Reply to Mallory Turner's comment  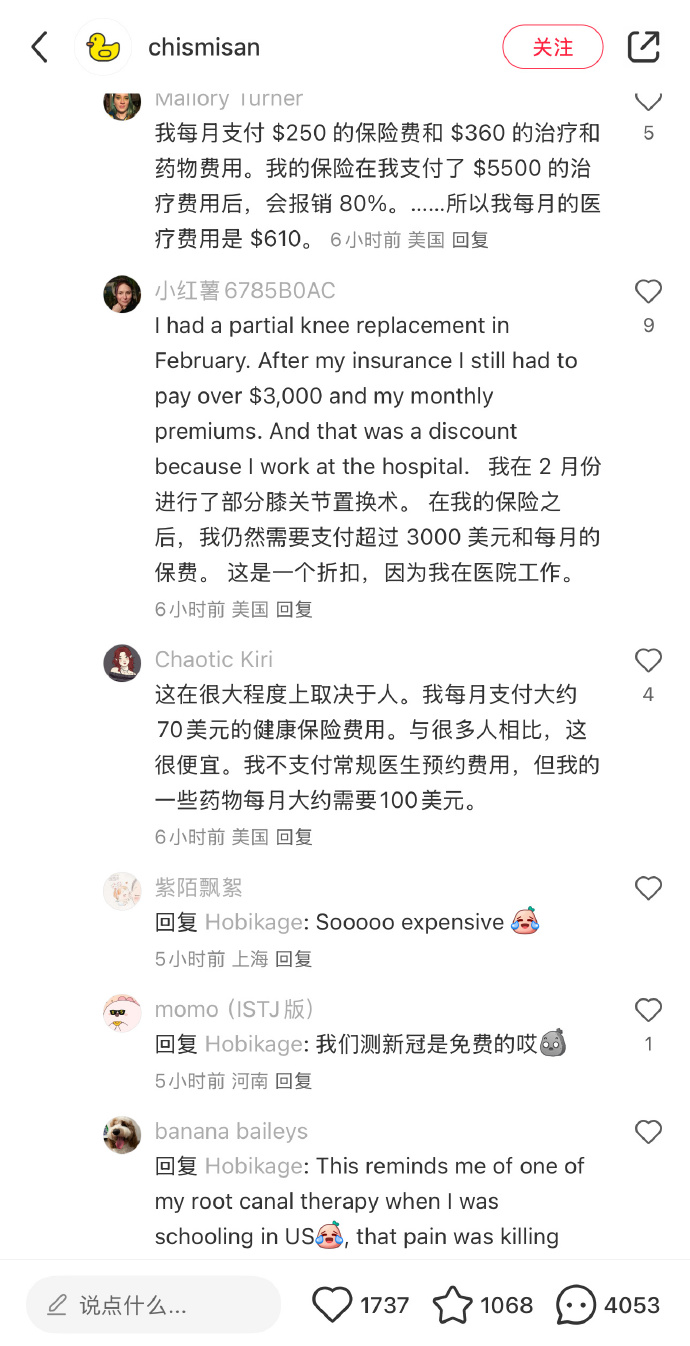(x=470, y=240)
